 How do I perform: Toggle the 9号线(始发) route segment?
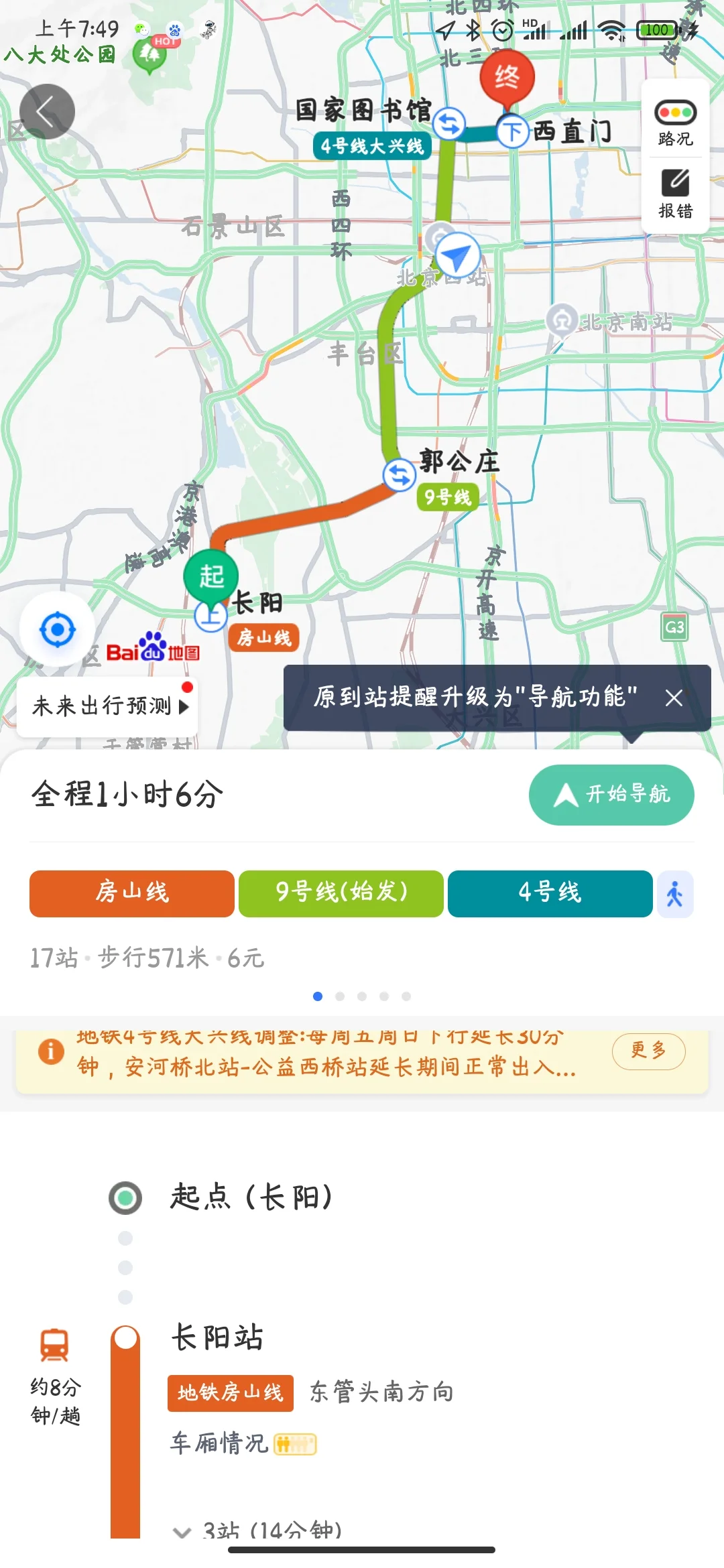coord(341,894)
